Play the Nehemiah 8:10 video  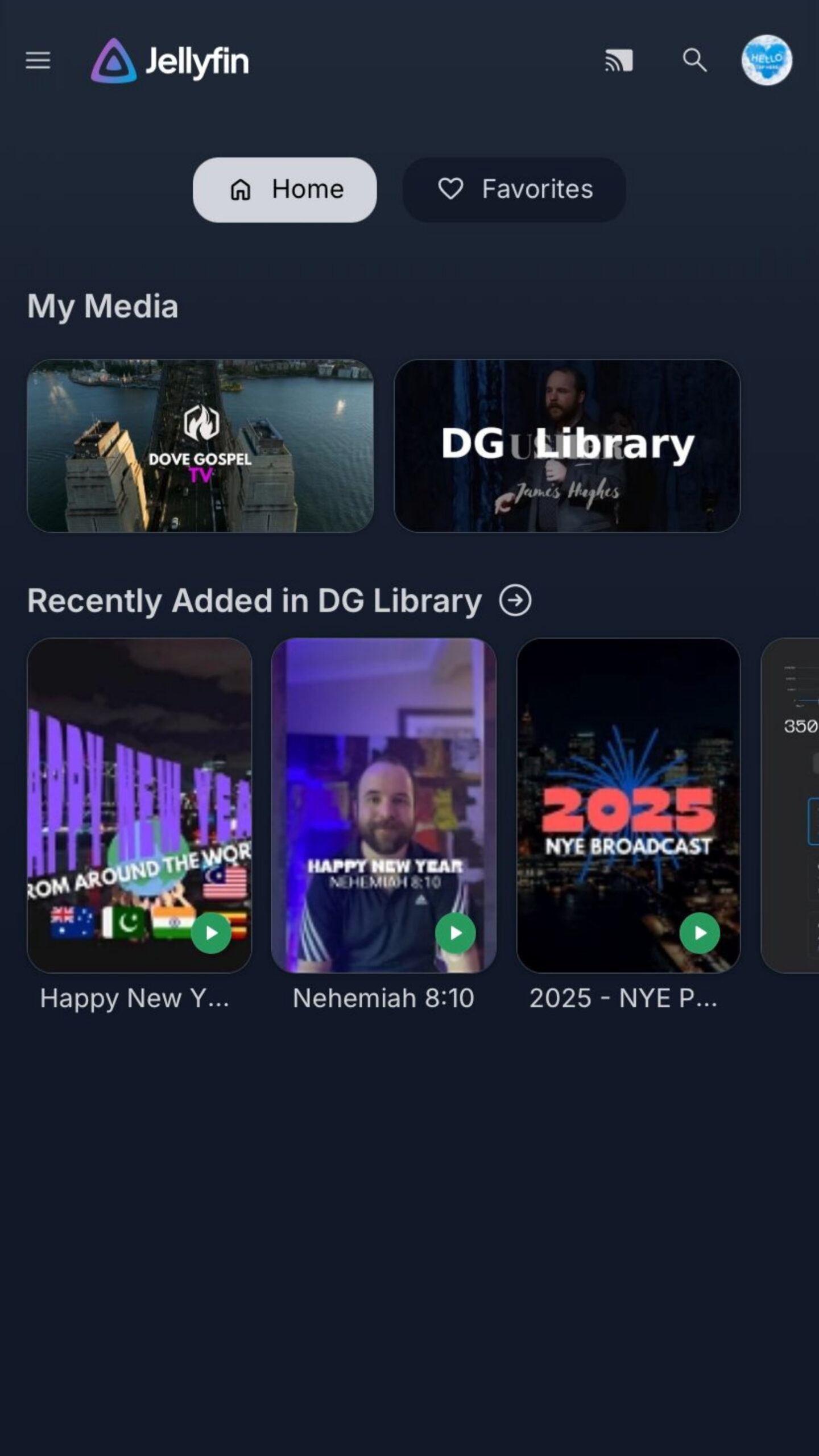click(456, 933)
